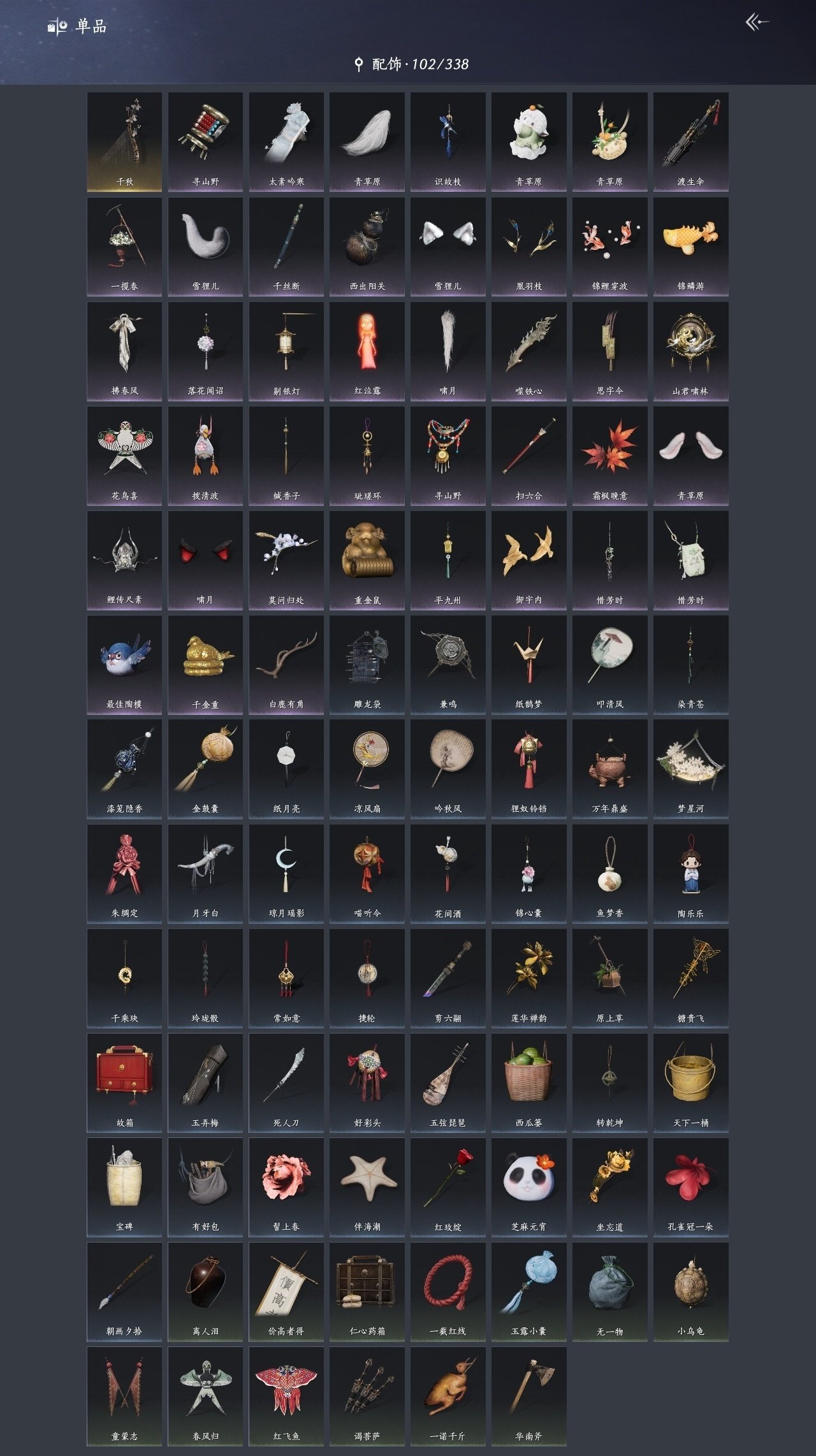Tap the 红飞鱼 red kite accessory

(x=286, y=1395)
